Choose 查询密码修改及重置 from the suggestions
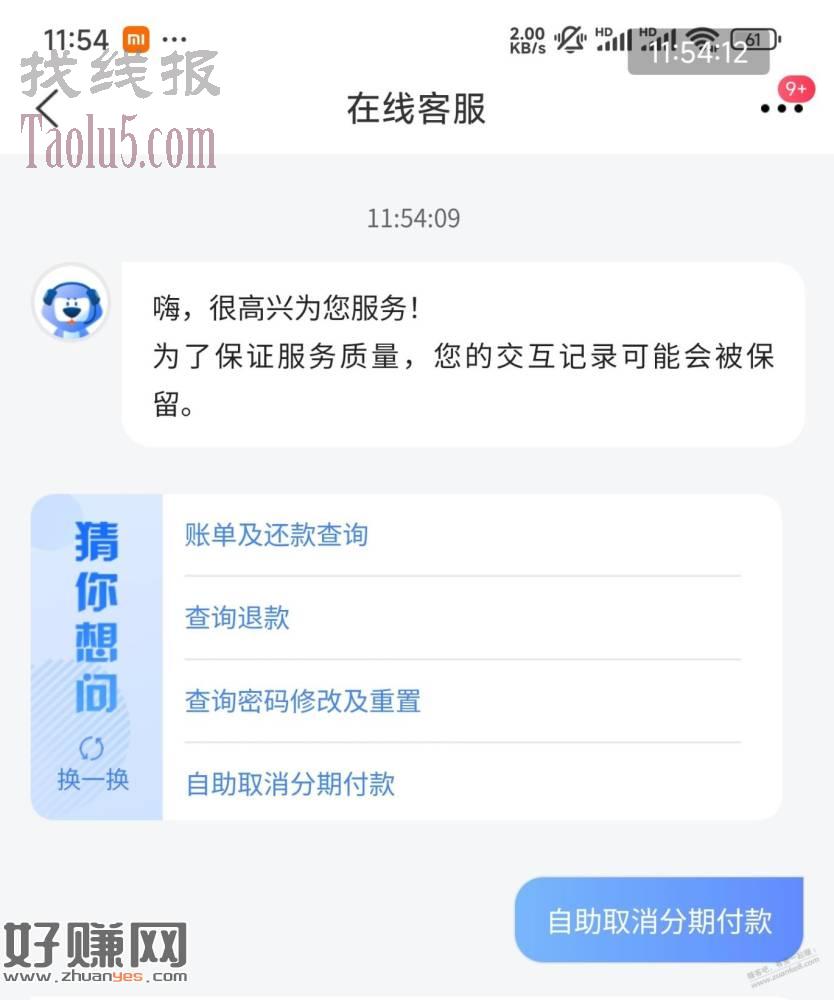 coord(303,701)
